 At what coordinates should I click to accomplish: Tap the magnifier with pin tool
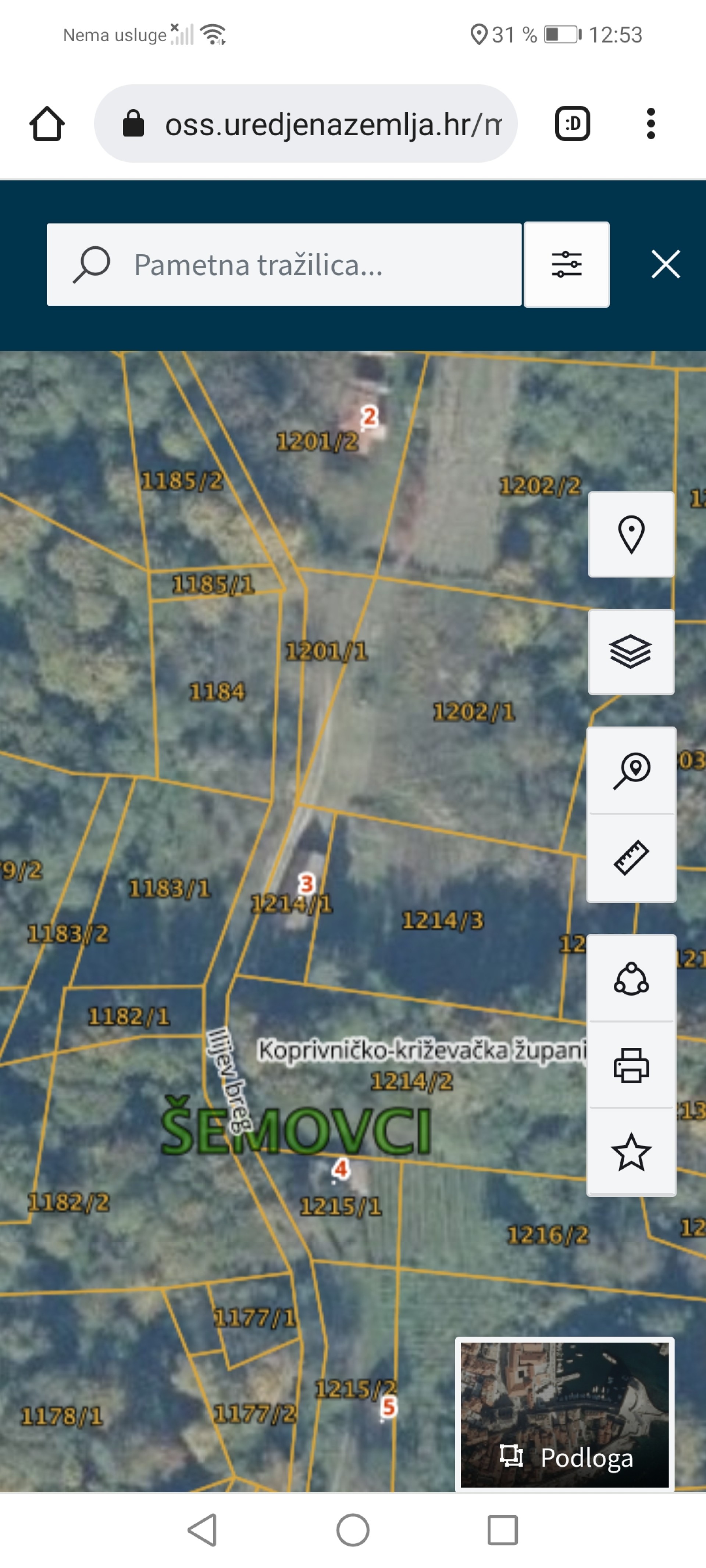click(x=631, y=771)
